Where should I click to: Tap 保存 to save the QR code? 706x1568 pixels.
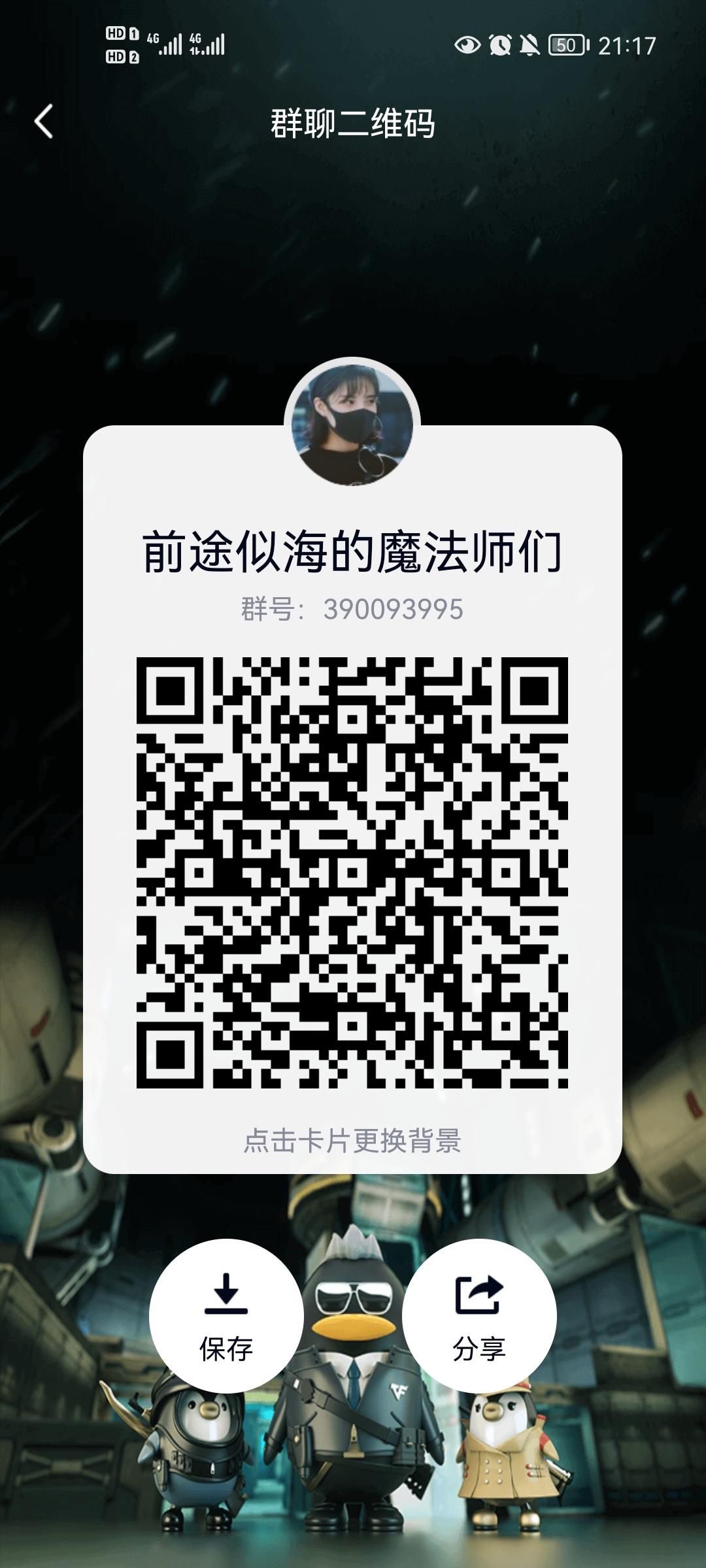coord(227,1347)
